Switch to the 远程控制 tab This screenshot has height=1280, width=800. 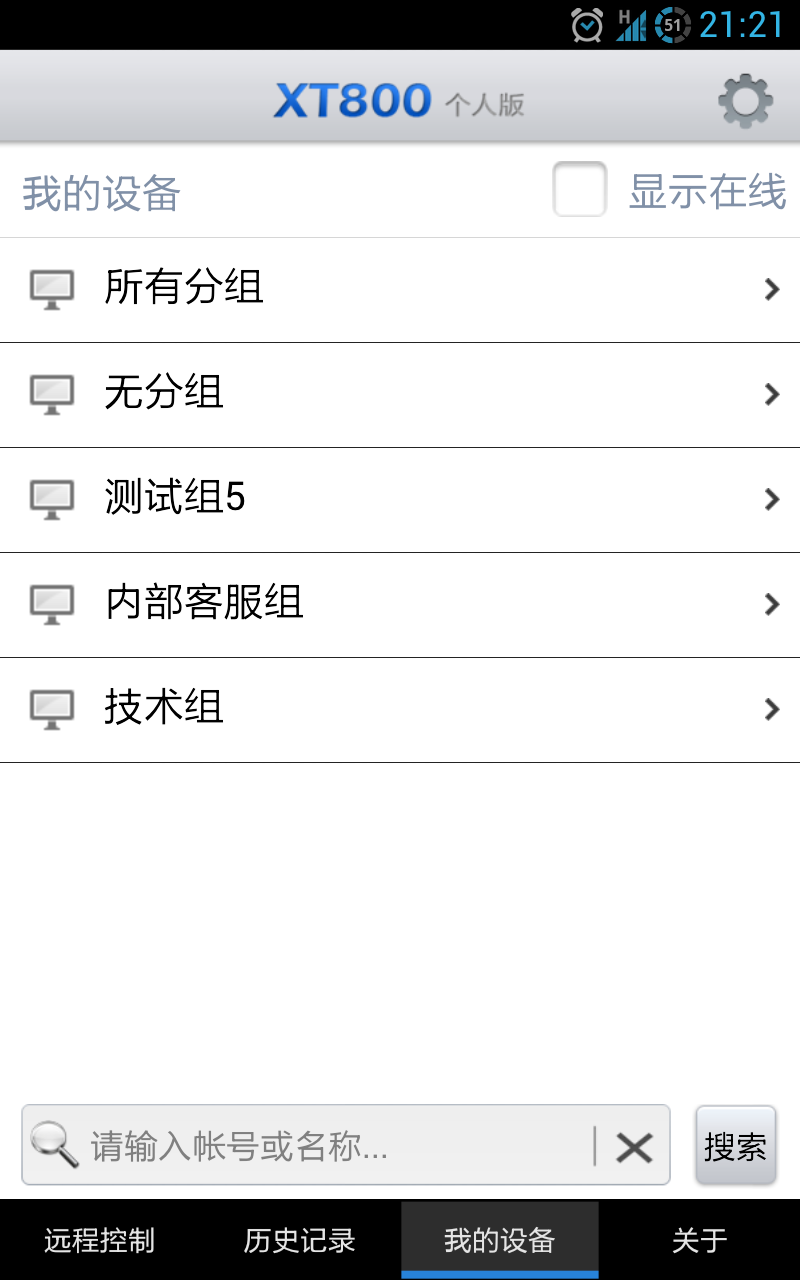click(x=100, y=1241)
